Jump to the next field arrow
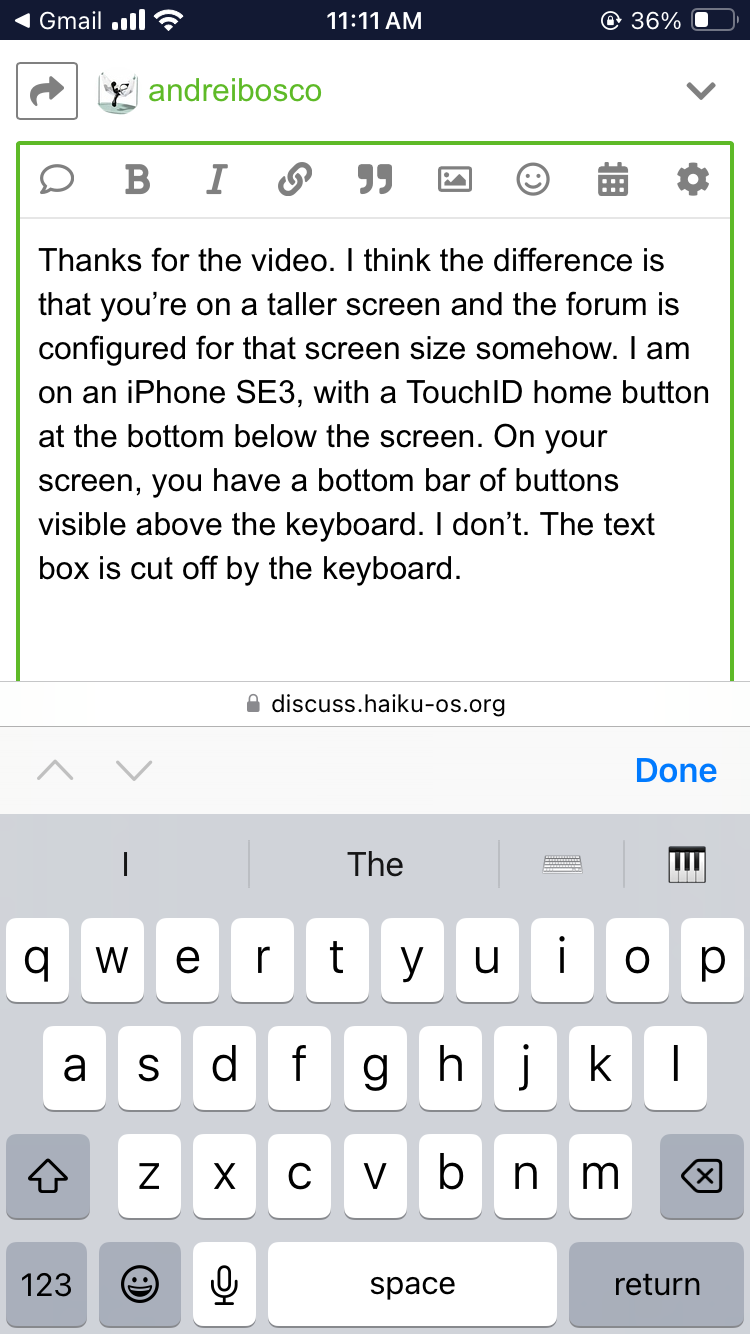This screenshot has height=1334, width=750. pyautogui.click(x=134, y=770)
